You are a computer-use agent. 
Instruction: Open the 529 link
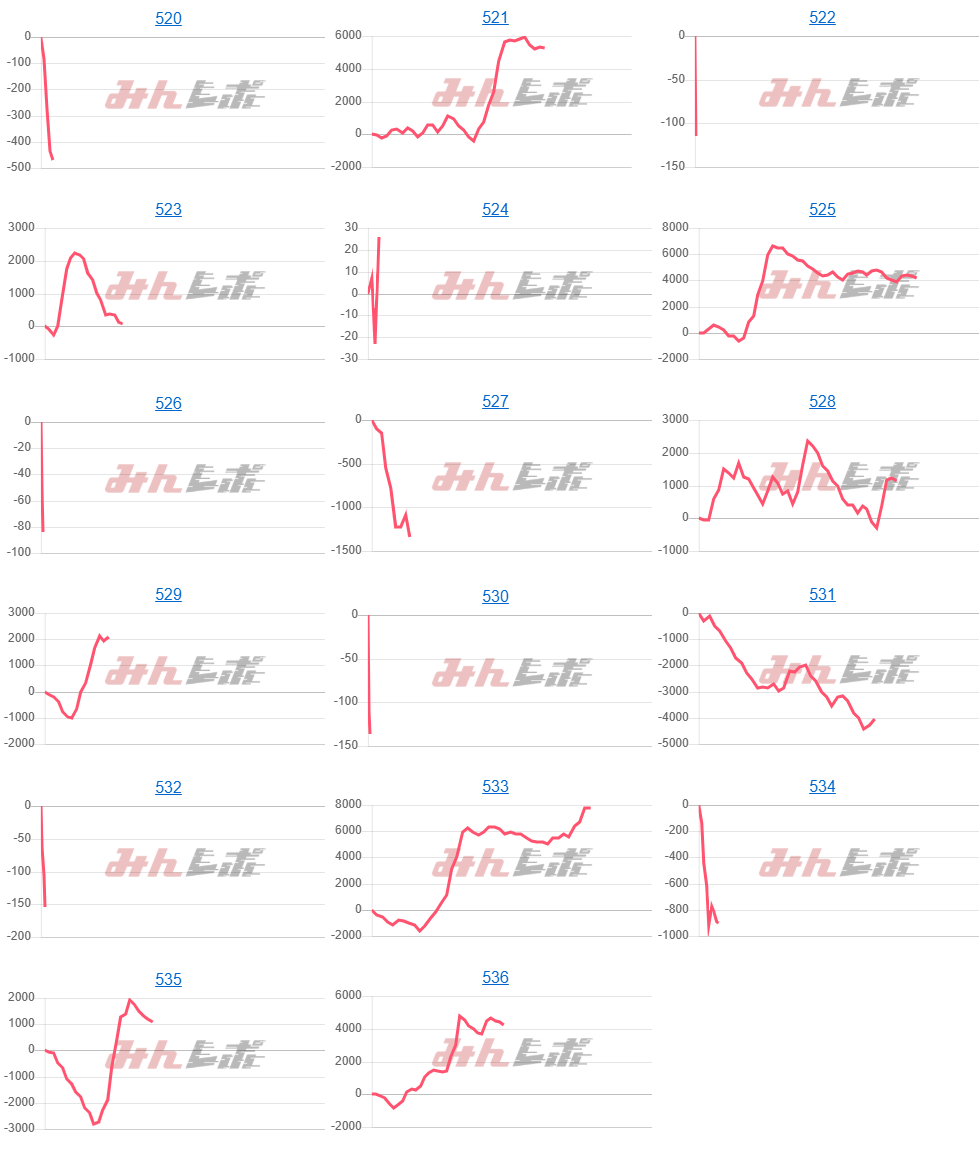pos(168,595)
